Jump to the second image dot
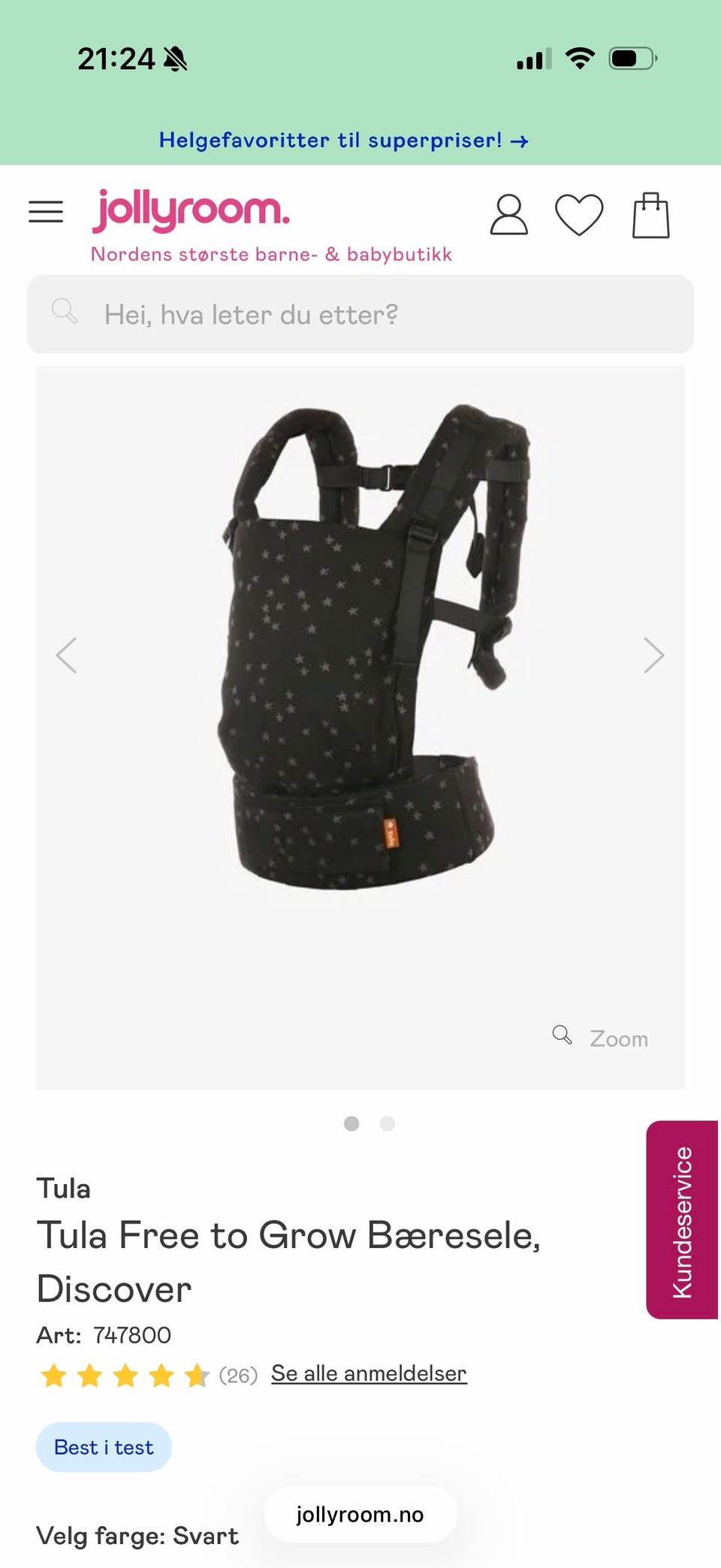The height and width of the screenshot is (1568, 721). (x=388, y=1124)
